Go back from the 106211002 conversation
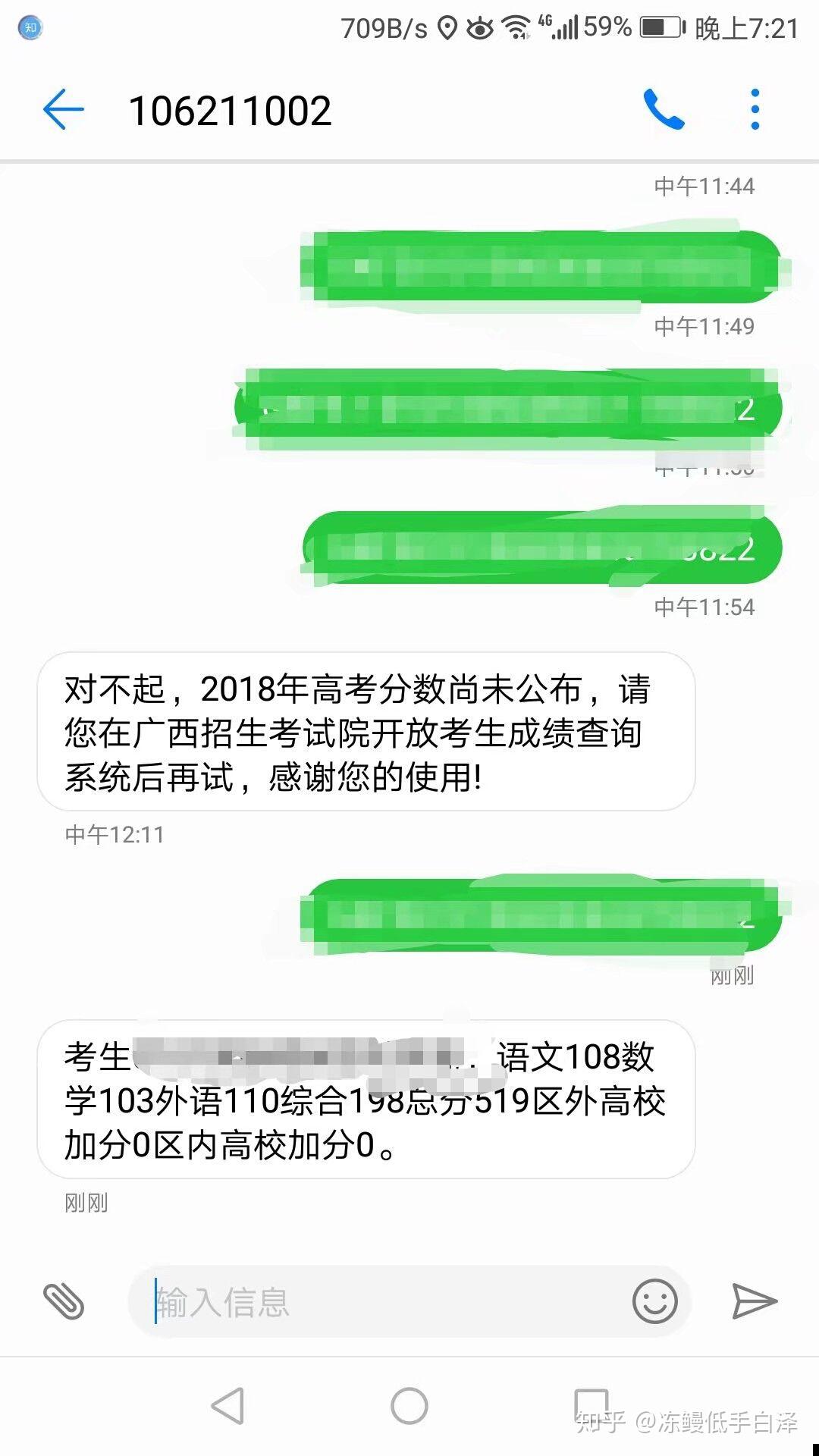The height and width of the screenshot is (1456, 819). pyautogui.click(x=64, y=110)
